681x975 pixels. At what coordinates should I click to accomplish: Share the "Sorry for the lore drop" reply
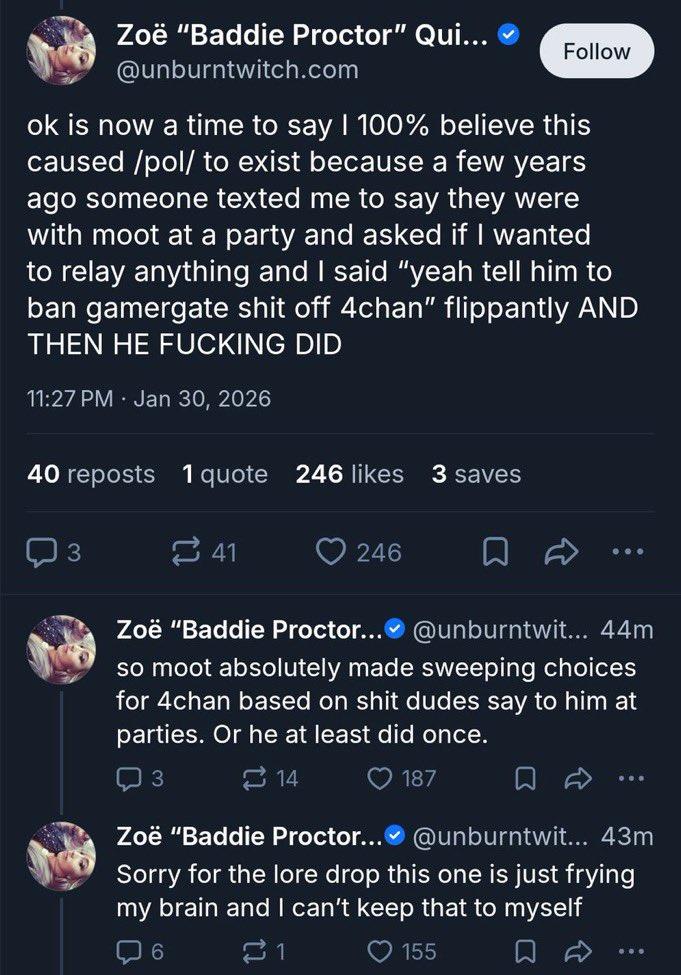(x=579, y=951)
